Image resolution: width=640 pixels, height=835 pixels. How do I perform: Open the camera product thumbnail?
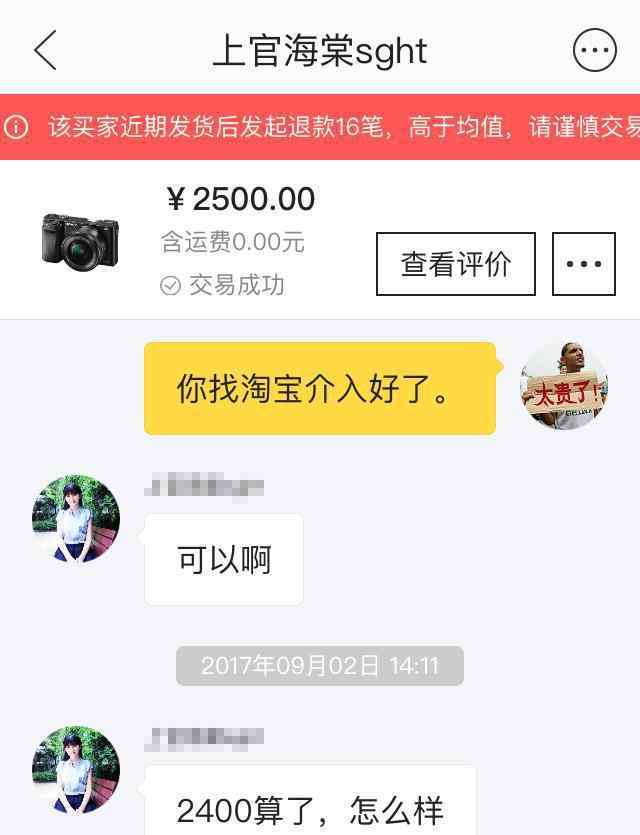80,238
